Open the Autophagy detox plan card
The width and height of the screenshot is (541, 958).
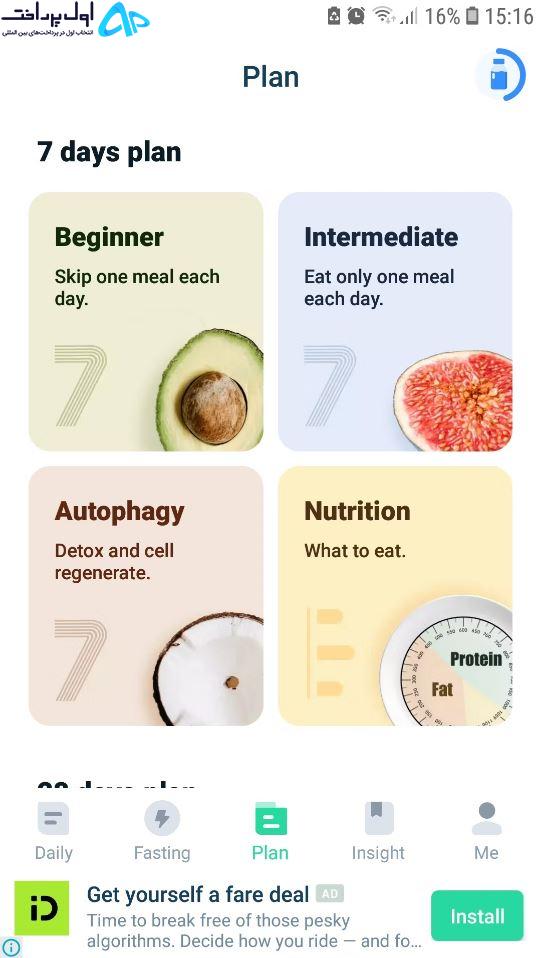146,596
